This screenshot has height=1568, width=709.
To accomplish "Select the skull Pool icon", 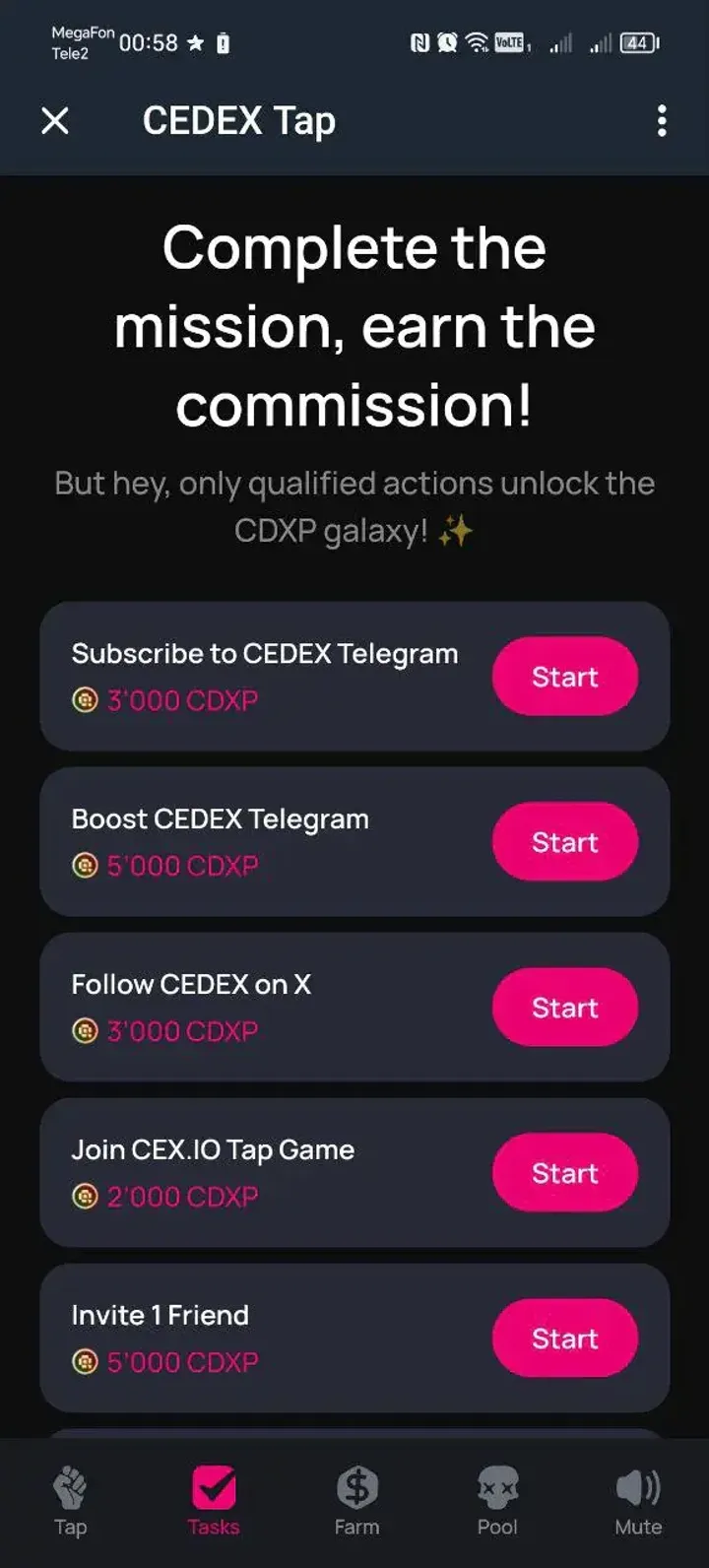I will click(497, 1487).
